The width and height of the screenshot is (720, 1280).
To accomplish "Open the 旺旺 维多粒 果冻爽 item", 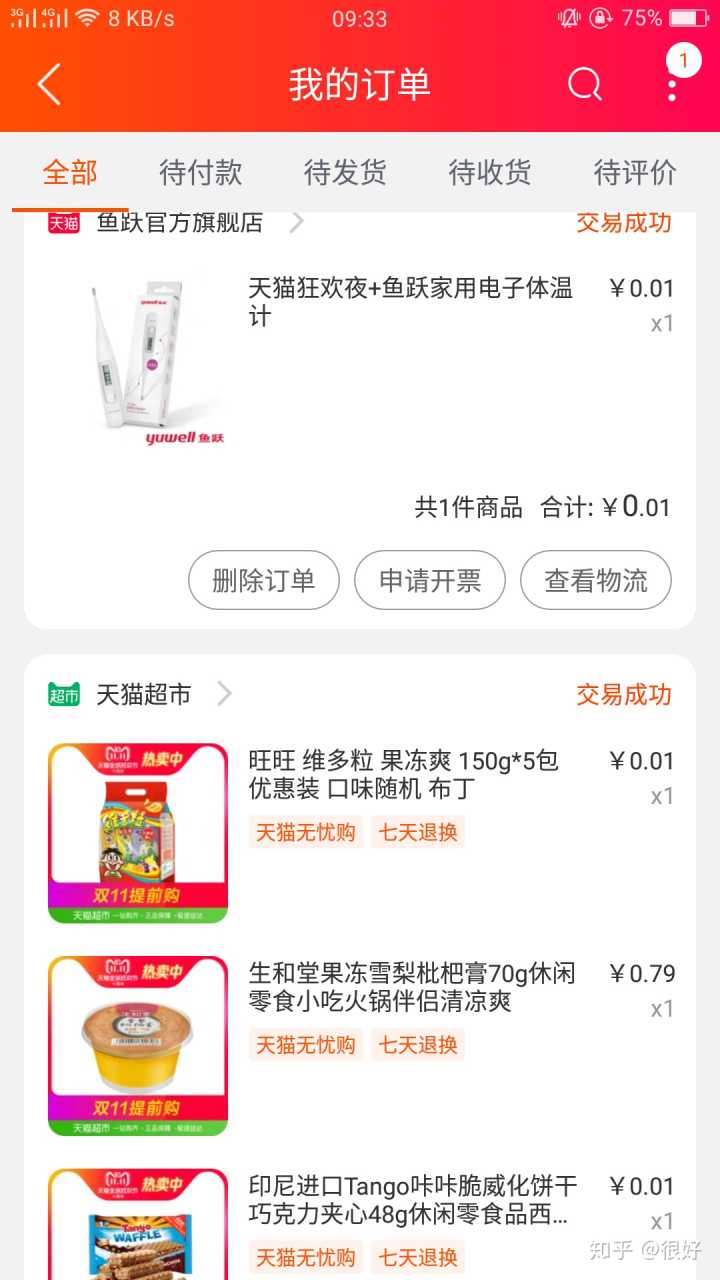I will [x=403, y=775].
